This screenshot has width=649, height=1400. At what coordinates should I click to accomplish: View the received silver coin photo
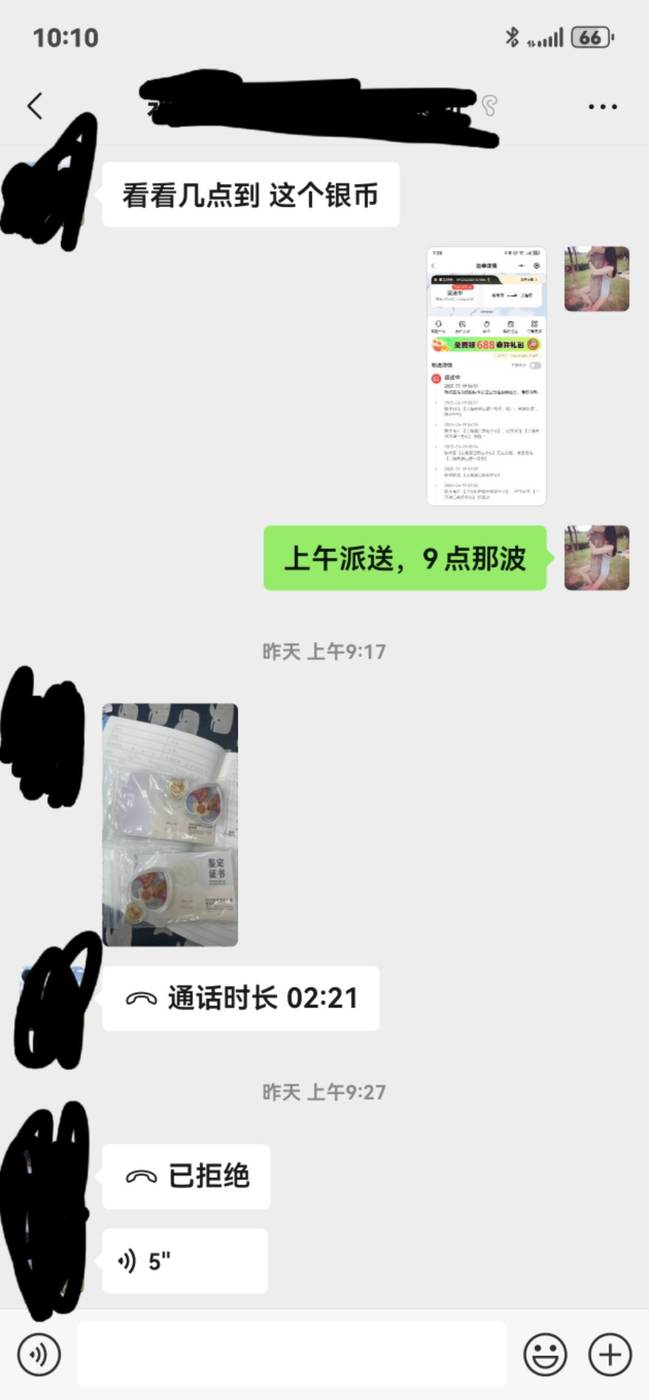tap(170, 824)
